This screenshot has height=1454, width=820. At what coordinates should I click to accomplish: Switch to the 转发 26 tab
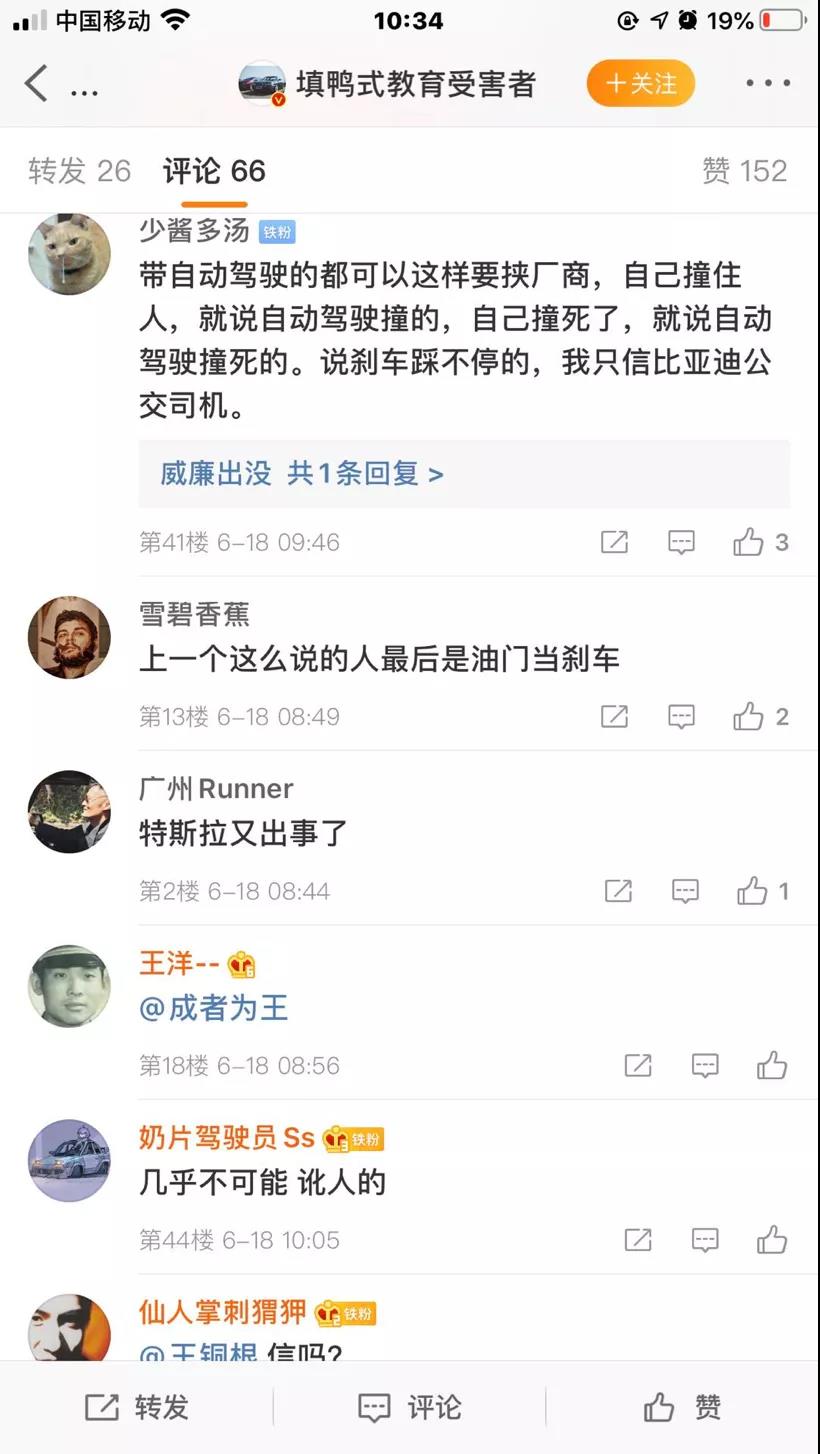80,171
